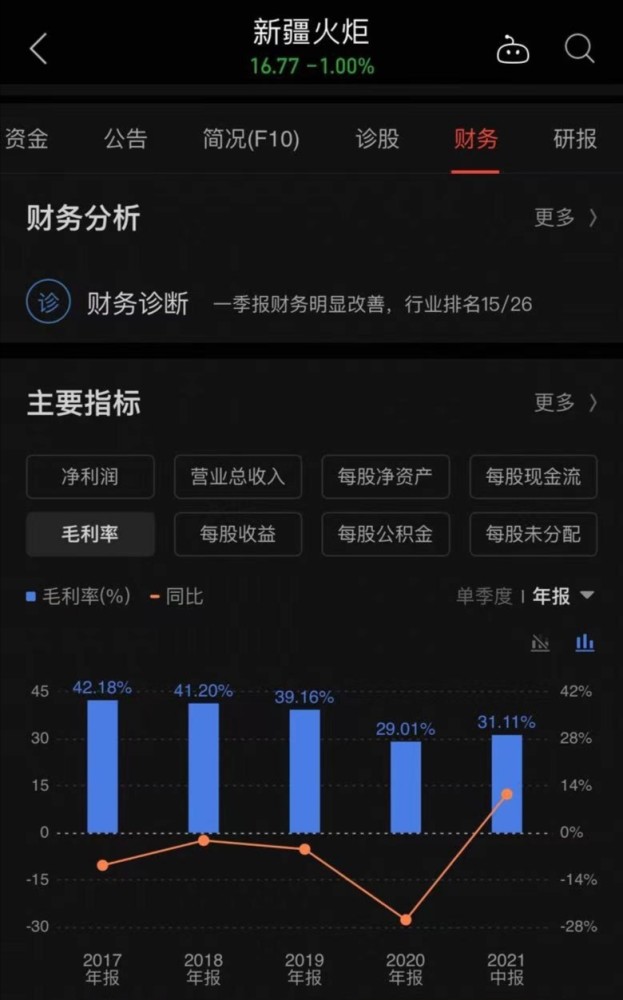Viewport: 623px width, 1000px height.
Task: Select the 净利润 indicator chip
Action: click(90, 476)
